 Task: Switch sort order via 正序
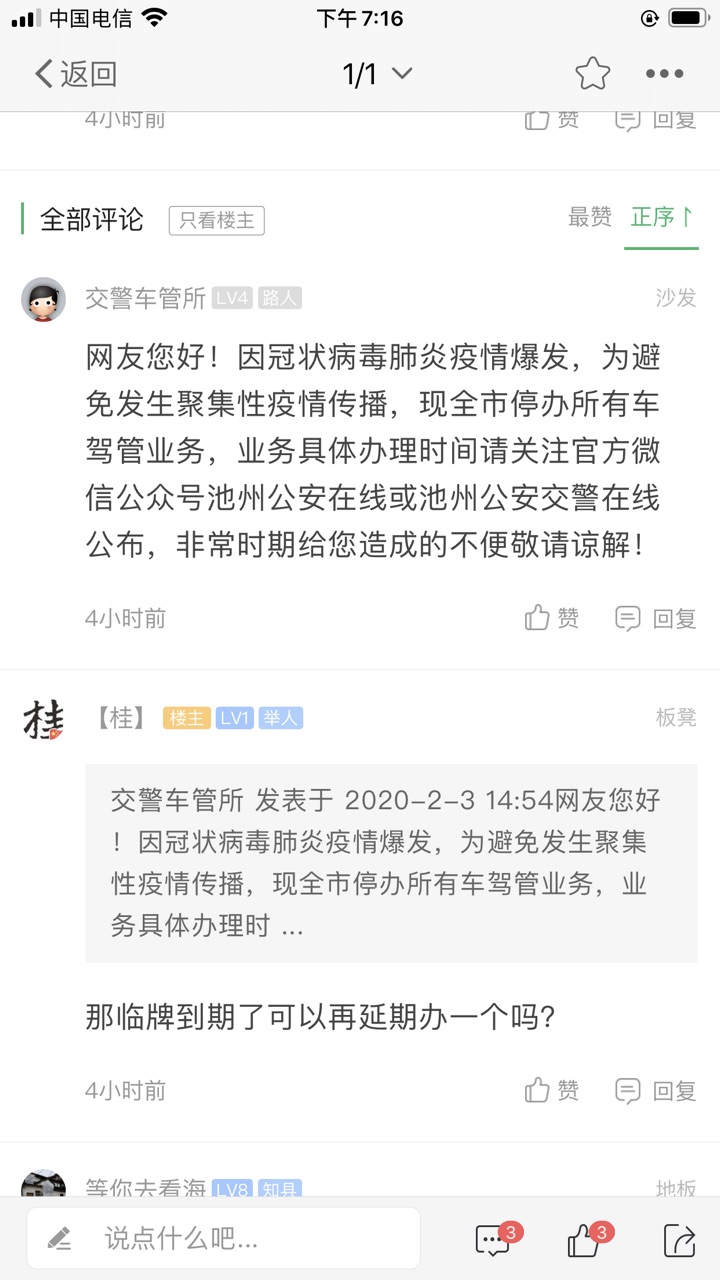[x=663, y=217]
